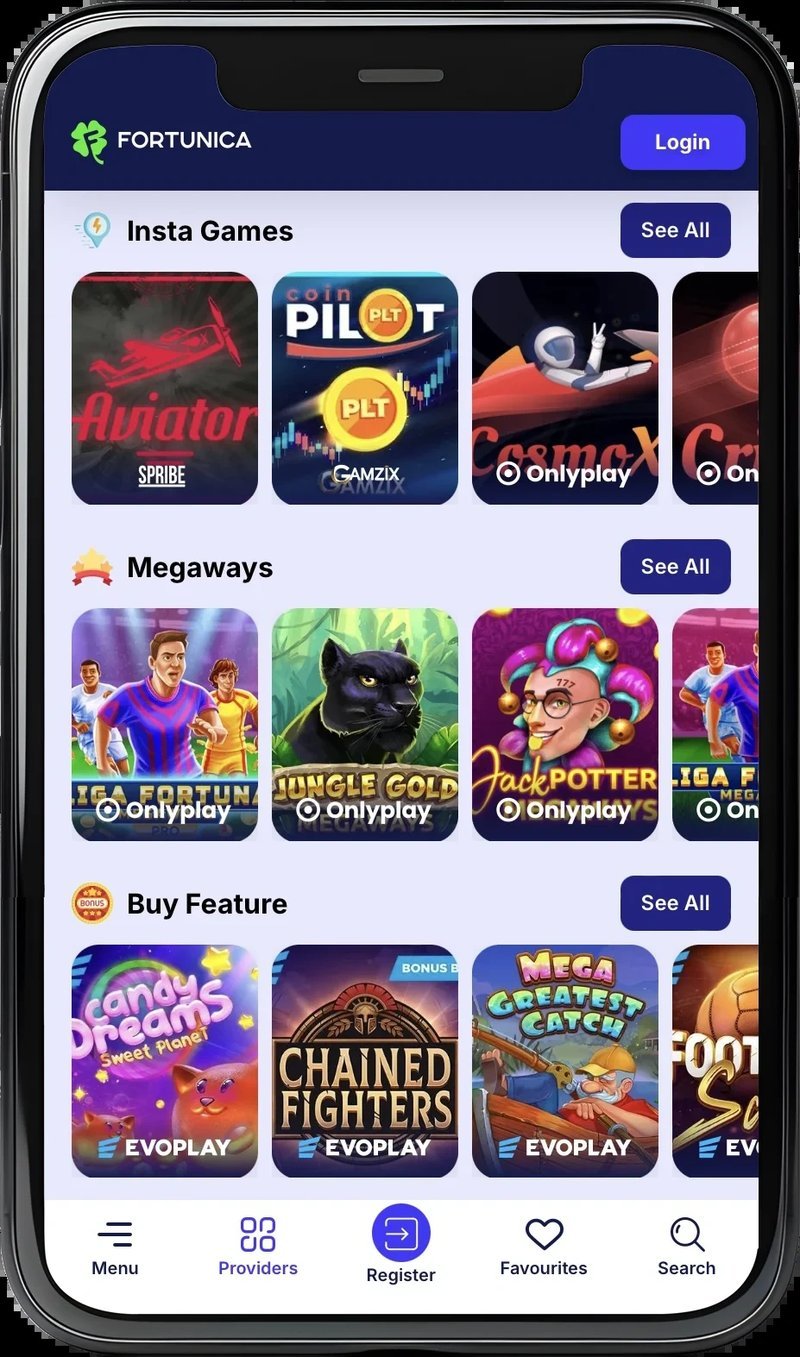Open Candy Dreams Sweet Planet

tap(165, 1061)
